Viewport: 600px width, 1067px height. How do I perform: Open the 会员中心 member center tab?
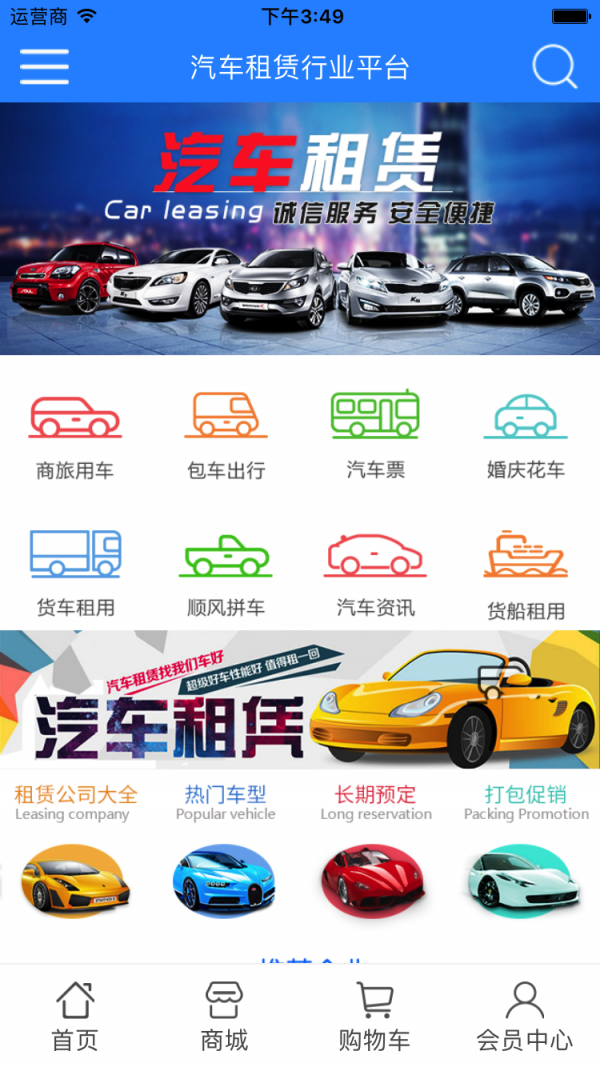coord(524,1015)
